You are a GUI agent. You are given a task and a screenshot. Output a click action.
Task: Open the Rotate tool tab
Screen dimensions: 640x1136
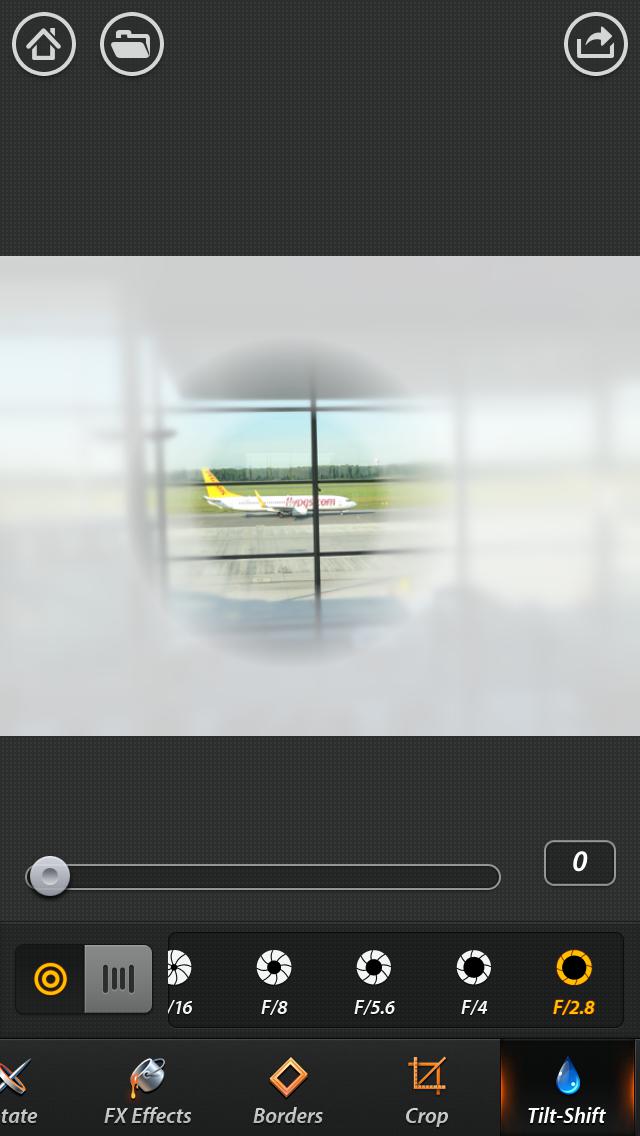click(18, 1090)
